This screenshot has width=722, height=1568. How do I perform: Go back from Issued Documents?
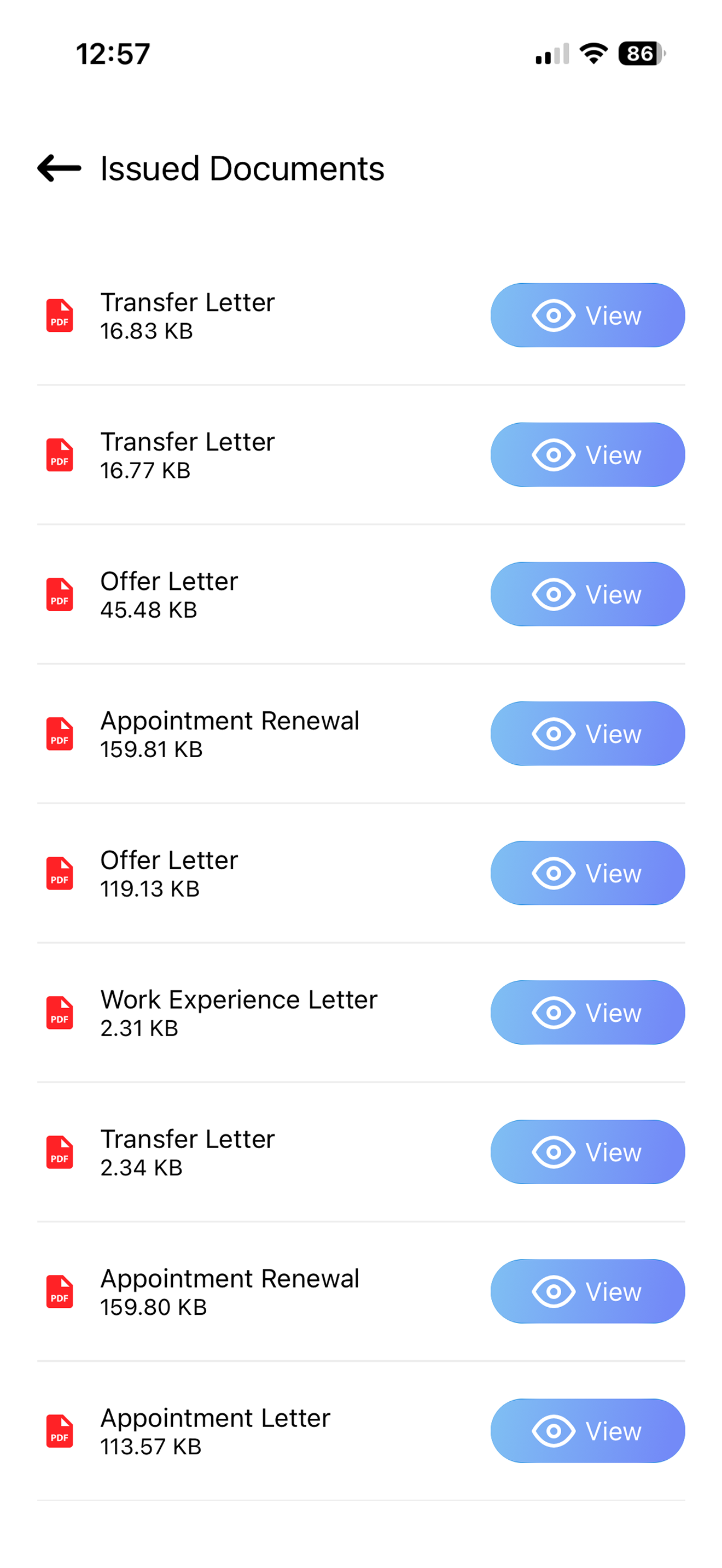pos(59,168)
